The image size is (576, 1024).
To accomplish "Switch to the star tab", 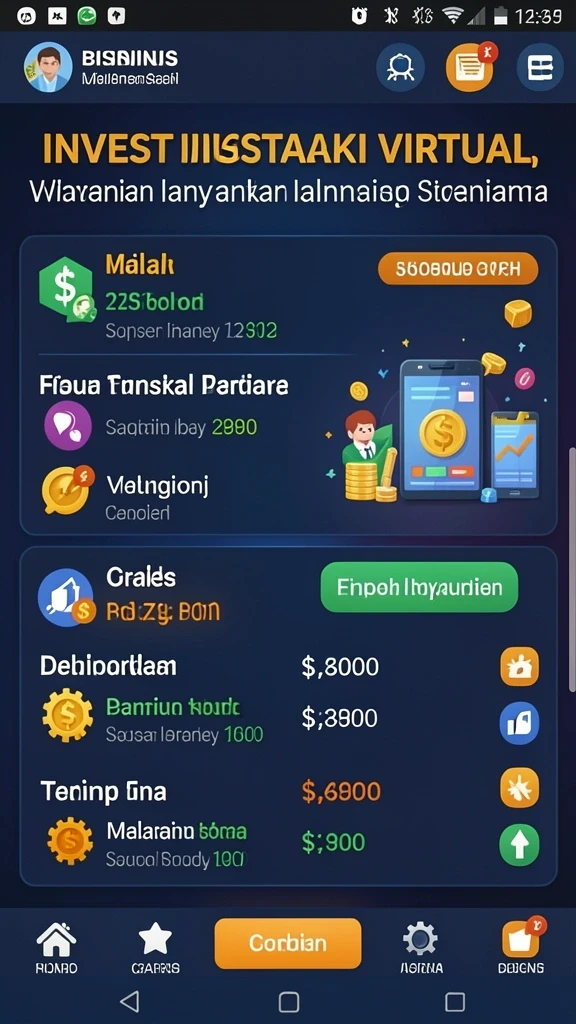I will point(155,947).
